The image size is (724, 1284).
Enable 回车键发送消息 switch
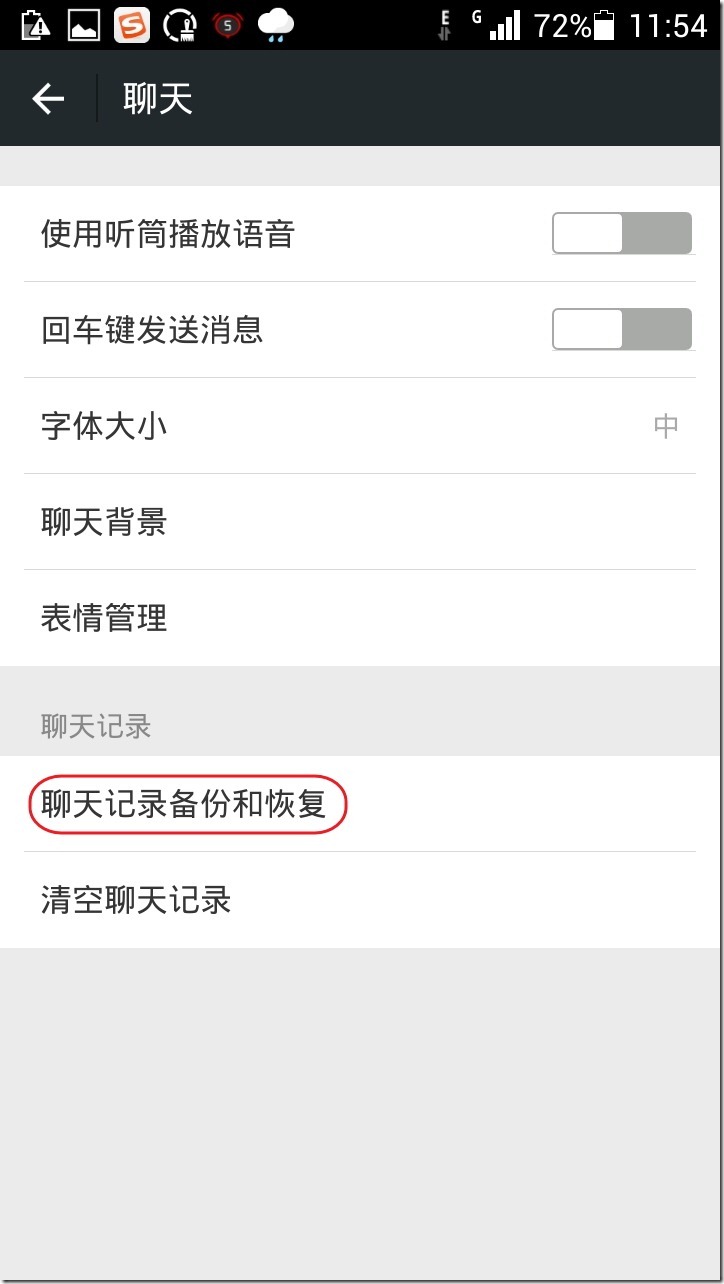[x=621, y=329]
